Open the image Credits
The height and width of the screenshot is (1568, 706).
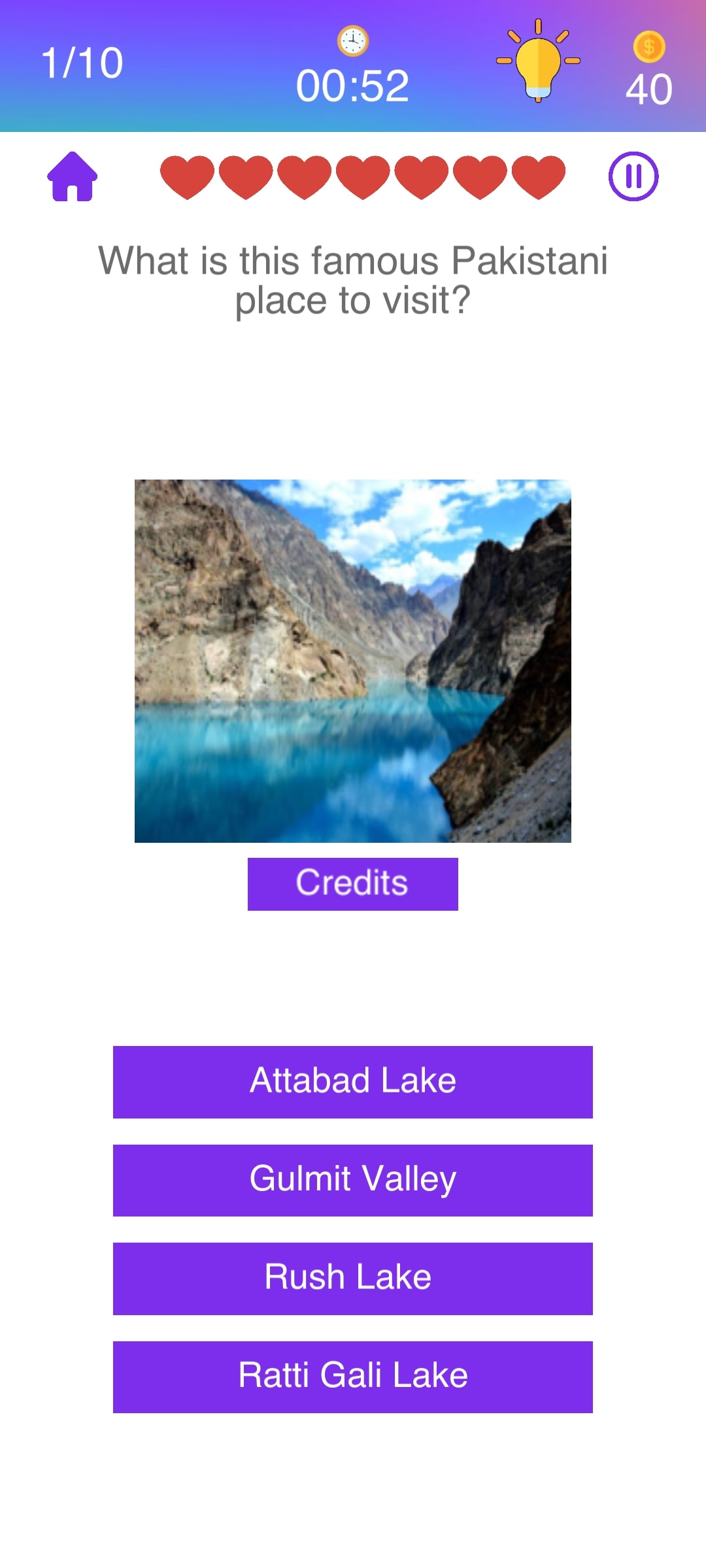pos(352,883)
